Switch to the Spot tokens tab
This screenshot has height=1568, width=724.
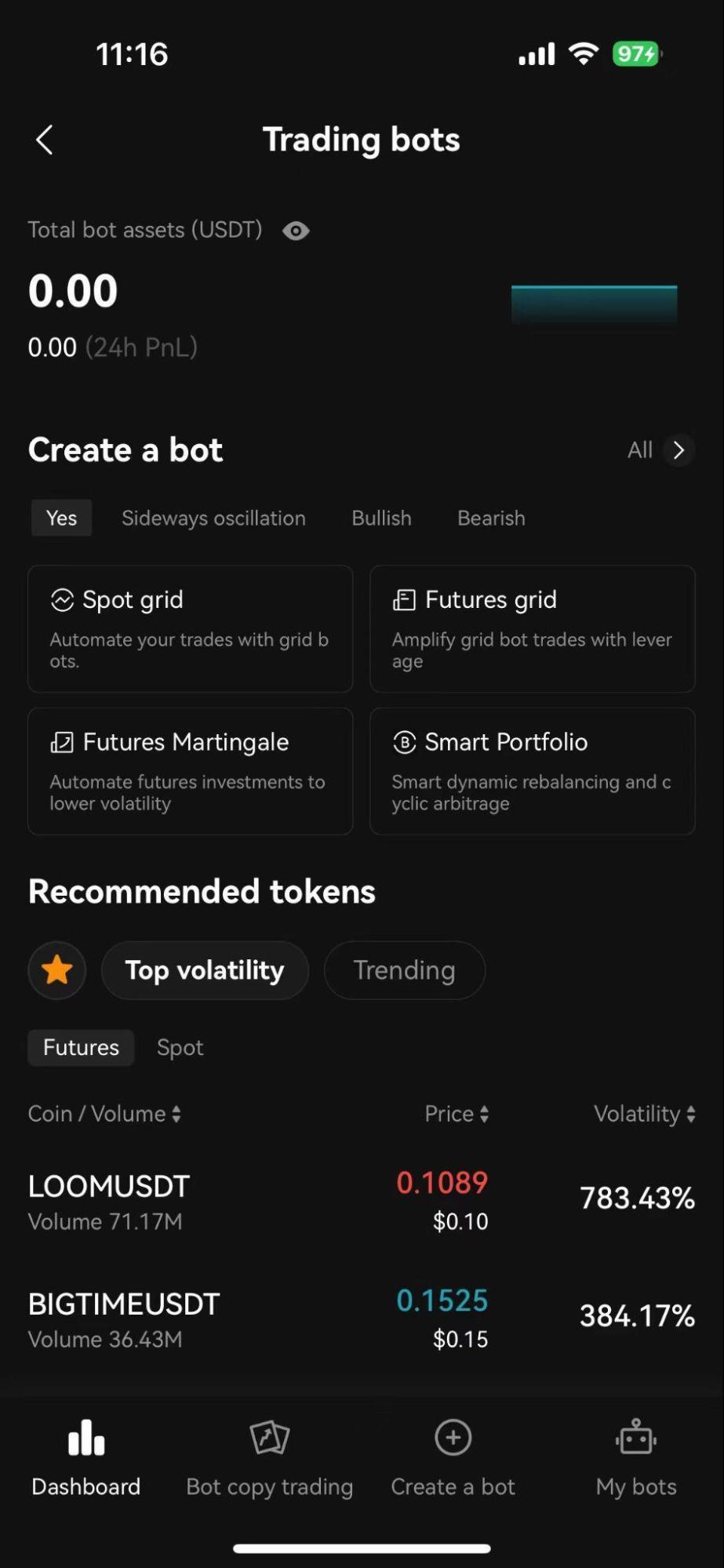click(180, 1047)
